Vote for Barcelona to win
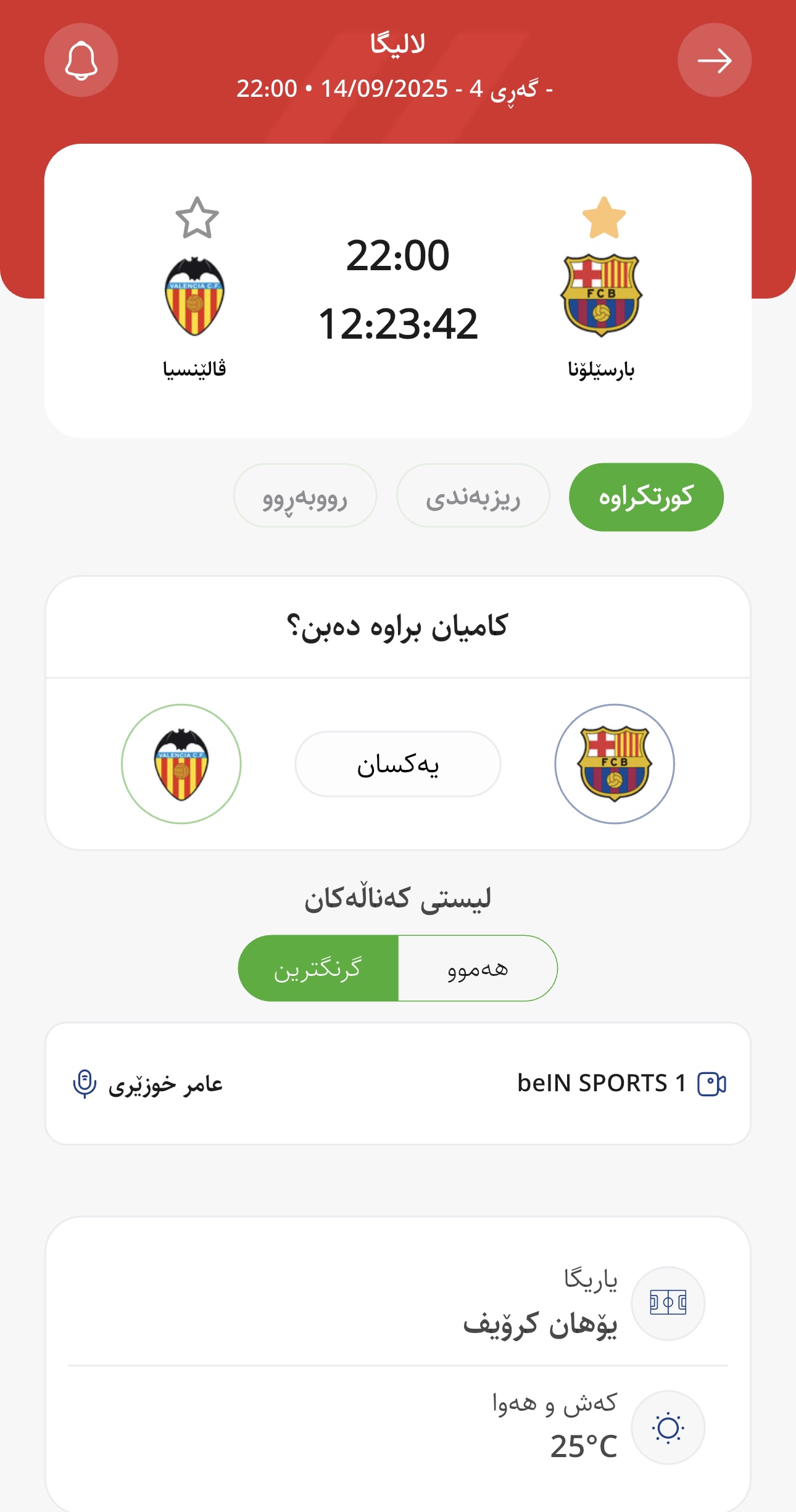Screen dimensions: 796x1512 point(615,764)
